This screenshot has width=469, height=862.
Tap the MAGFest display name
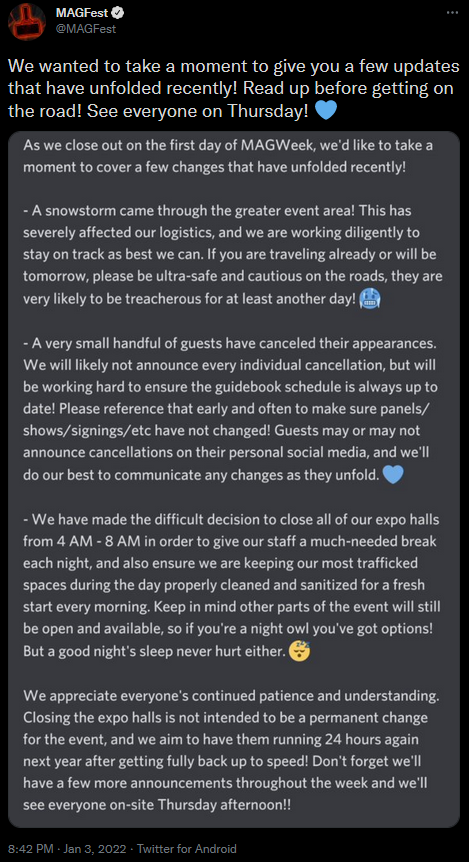click(x=82, y=14)
